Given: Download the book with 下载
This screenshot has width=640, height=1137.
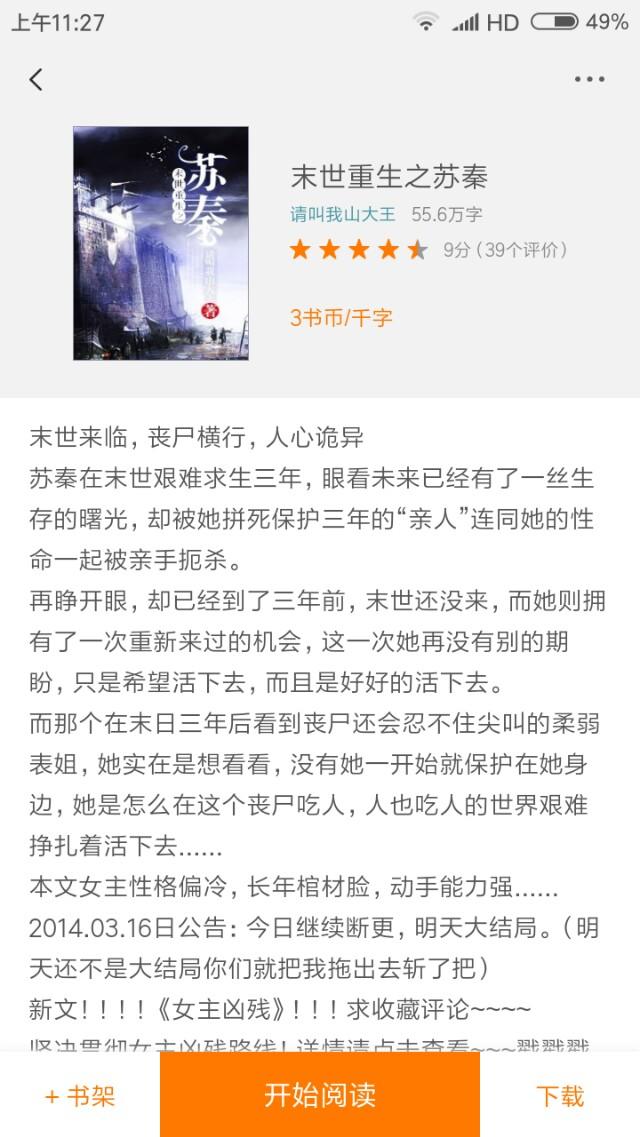Looking at the screenshot, I should [x=560, y=1096].
